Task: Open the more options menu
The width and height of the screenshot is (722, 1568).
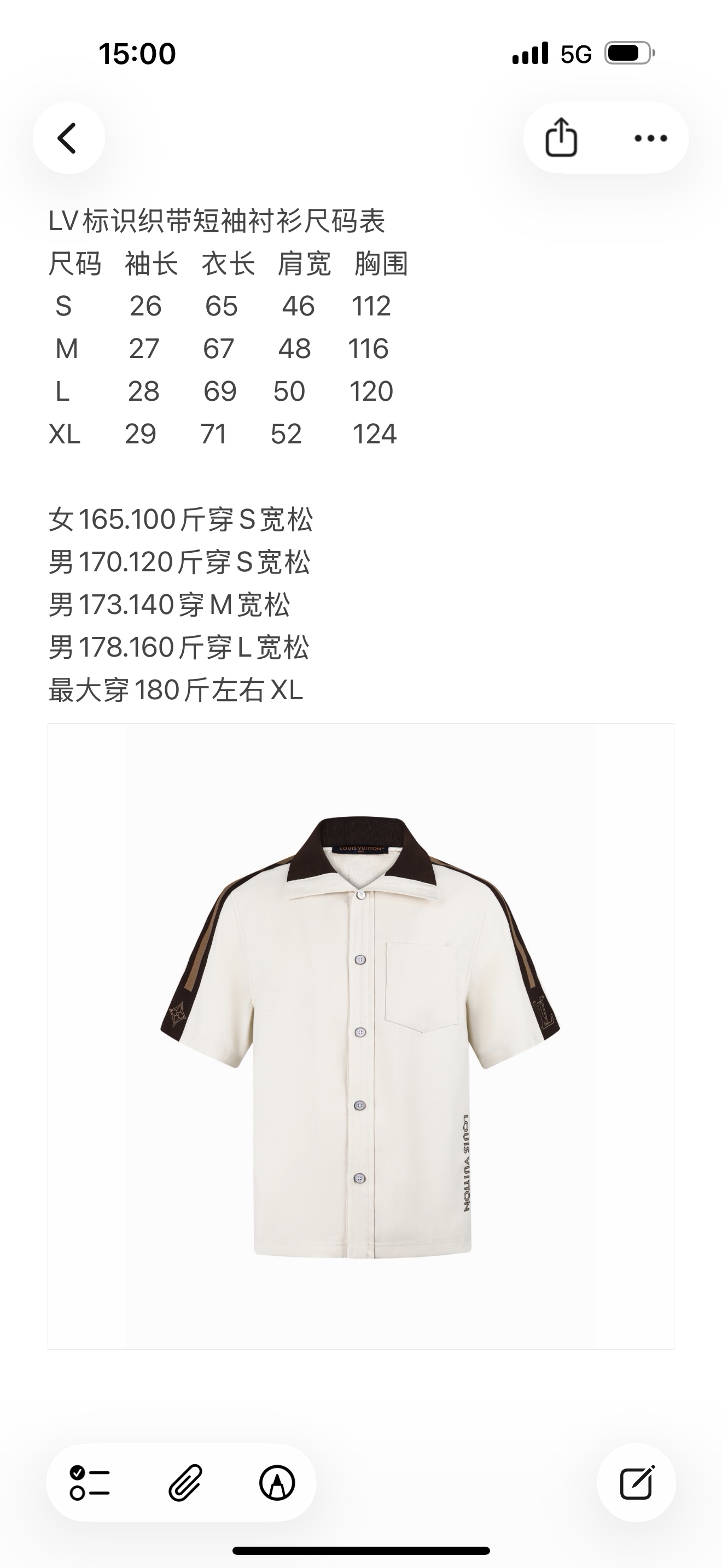Action: (x=651, y=138)
